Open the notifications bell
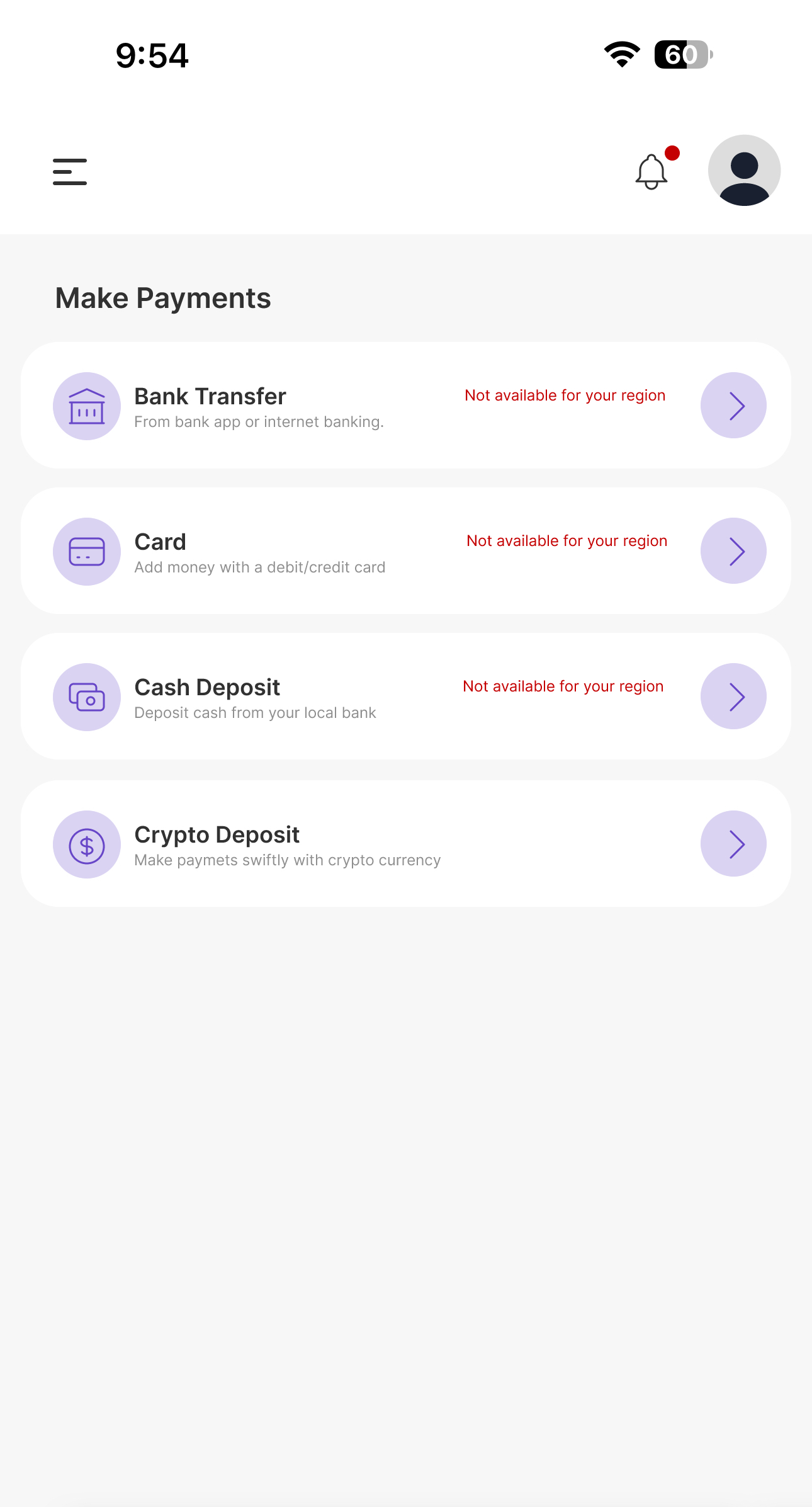 coord(652,171)
